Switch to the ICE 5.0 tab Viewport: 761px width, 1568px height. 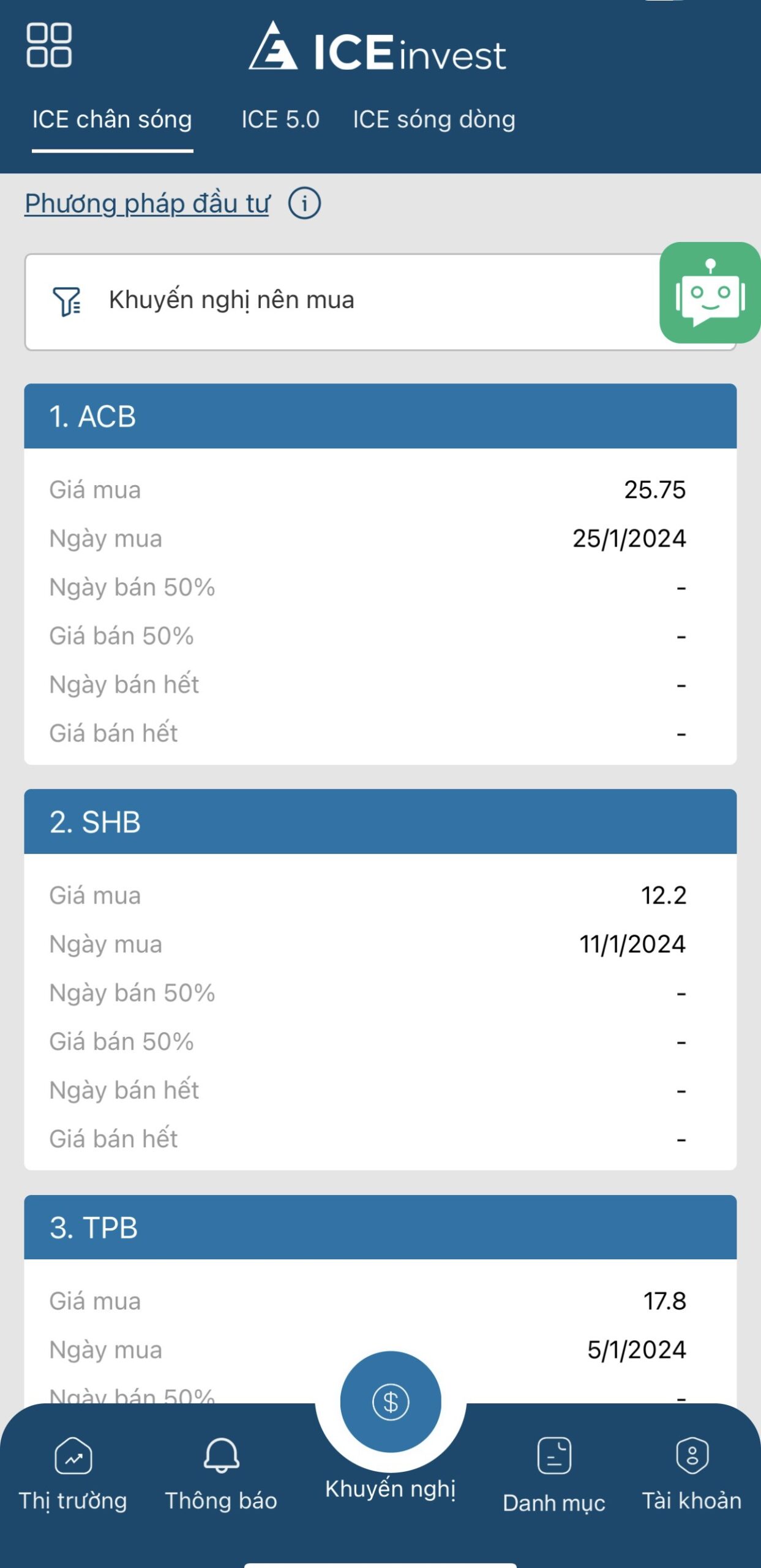click(280, 119)
